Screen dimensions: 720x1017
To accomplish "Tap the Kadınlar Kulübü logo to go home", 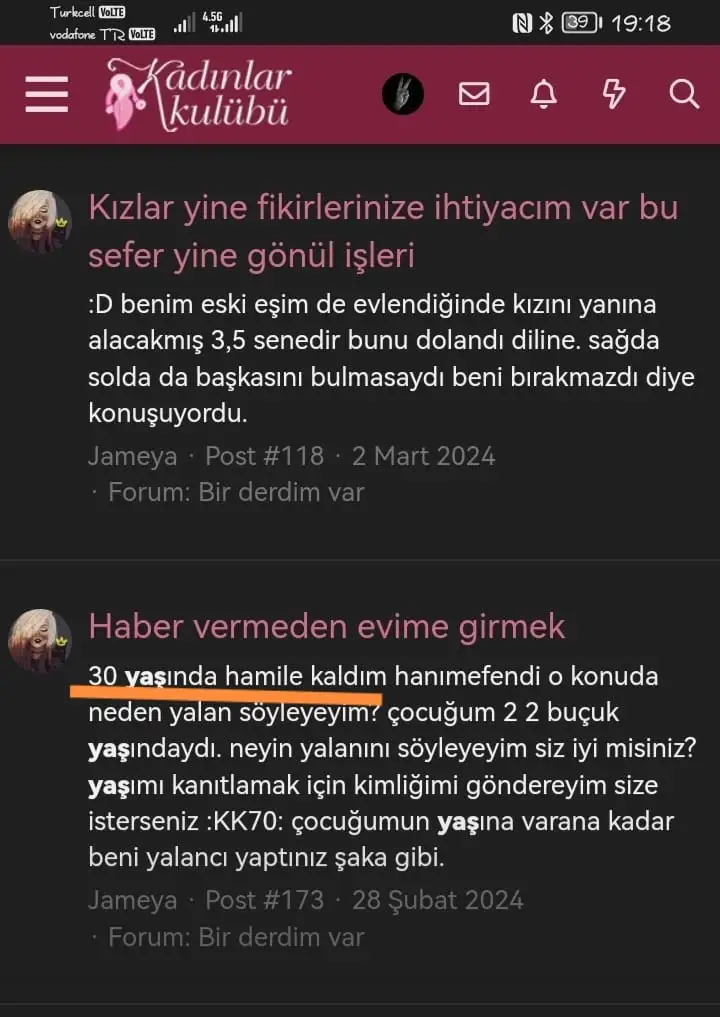I will point(198,94).
